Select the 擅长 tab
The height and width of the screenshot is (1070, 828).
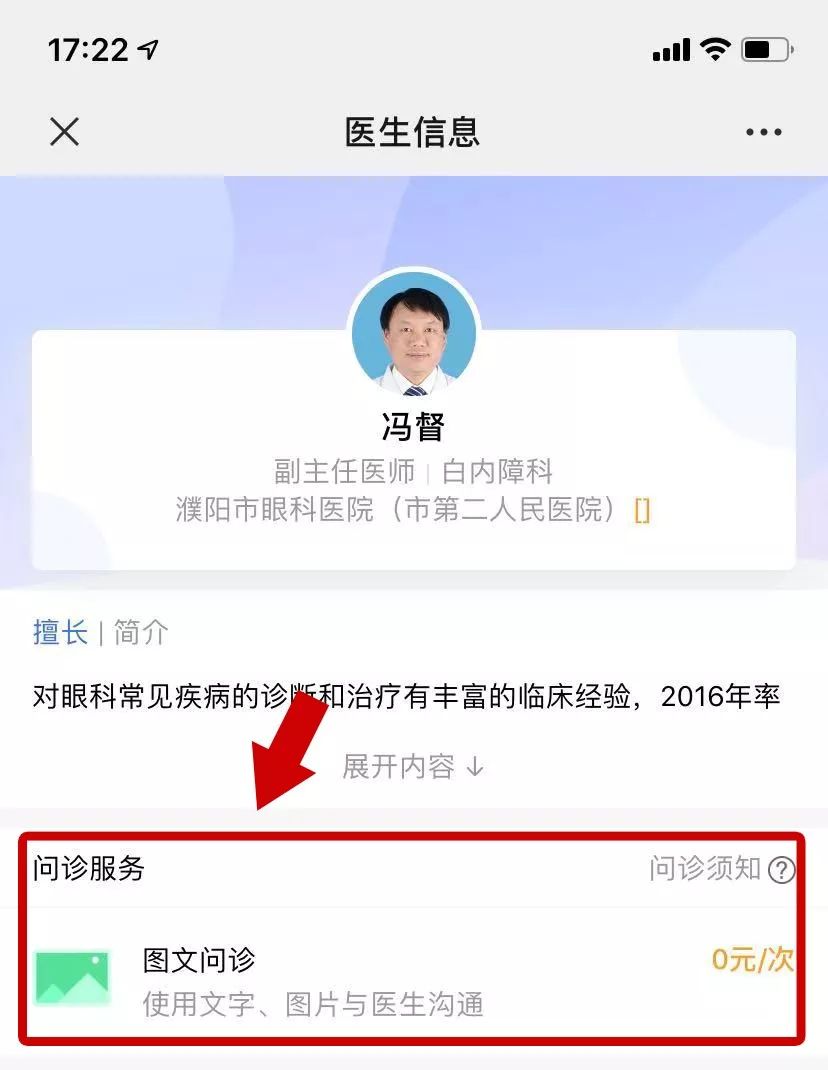60,632
